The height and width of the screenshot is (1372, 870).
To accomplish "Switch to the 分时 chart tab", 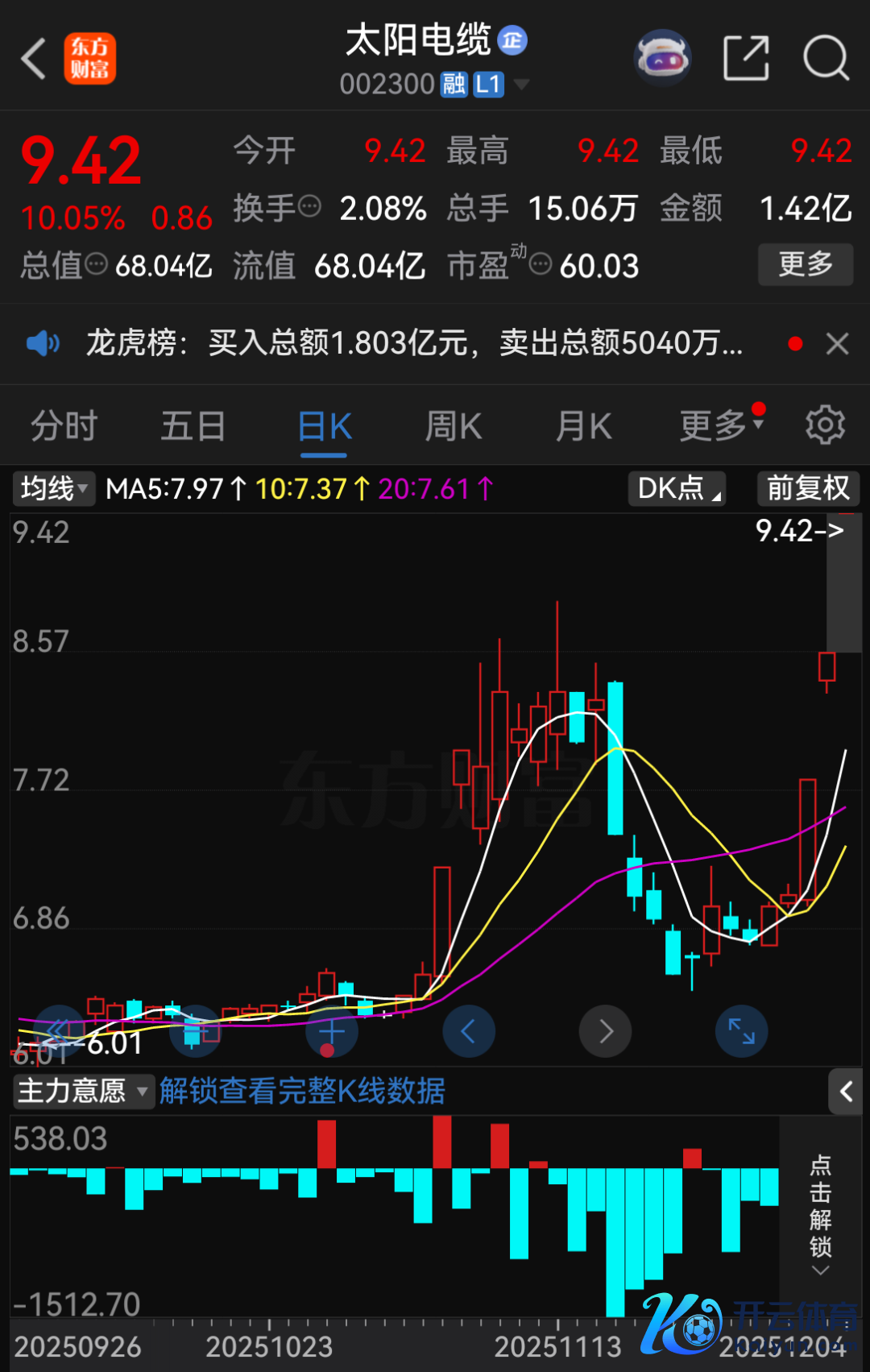I will (64, 425).
